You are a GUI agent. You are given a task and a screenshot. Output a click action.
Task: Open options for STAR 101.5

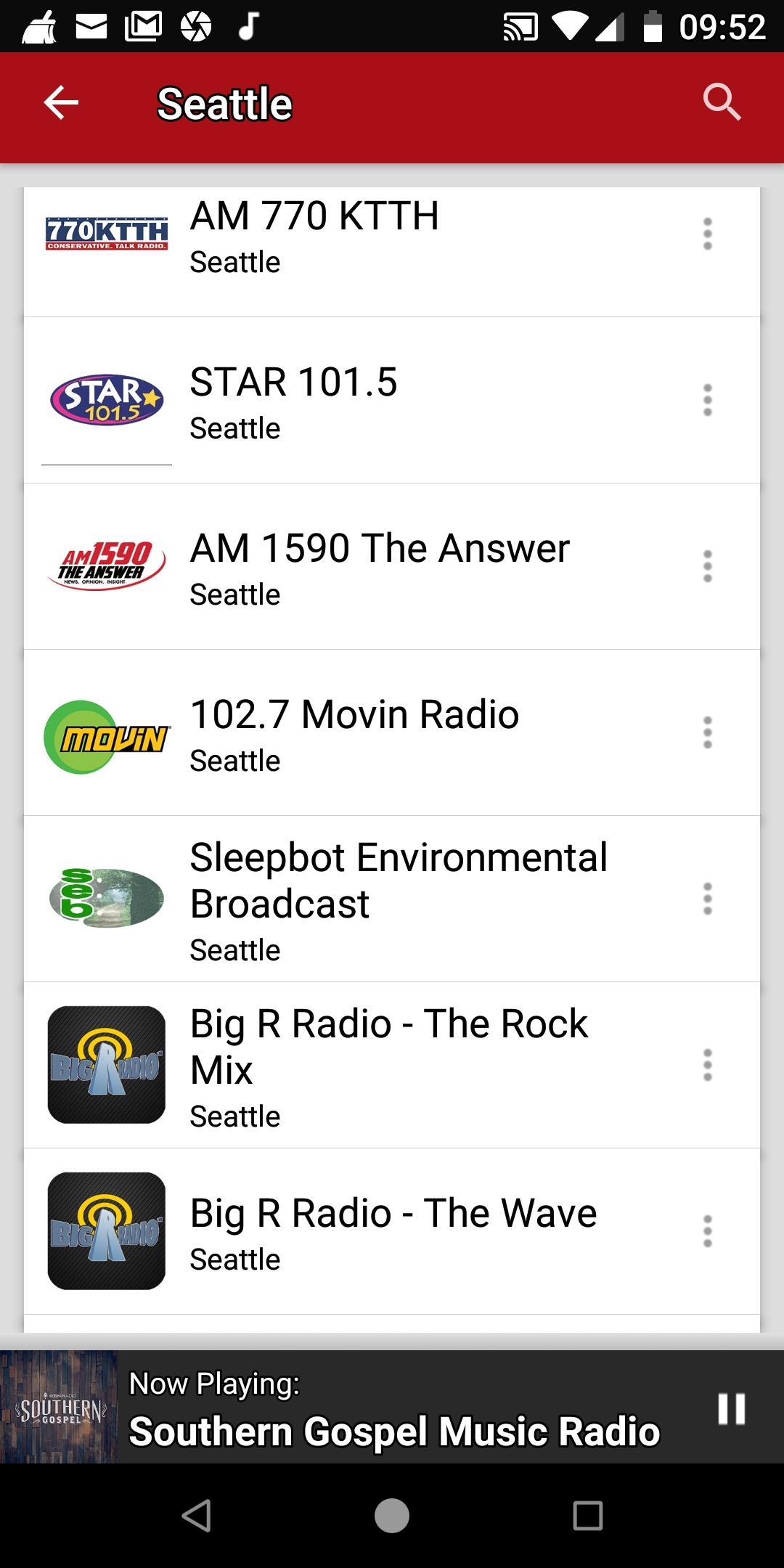[708, 400]
